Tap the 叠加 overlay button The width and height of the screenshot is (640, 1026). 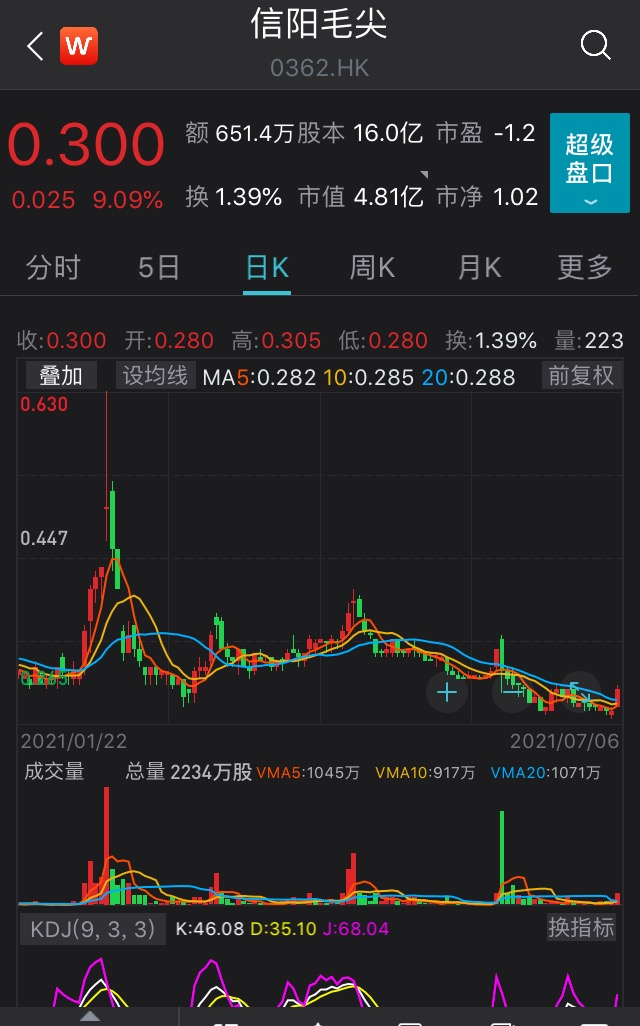61,376
